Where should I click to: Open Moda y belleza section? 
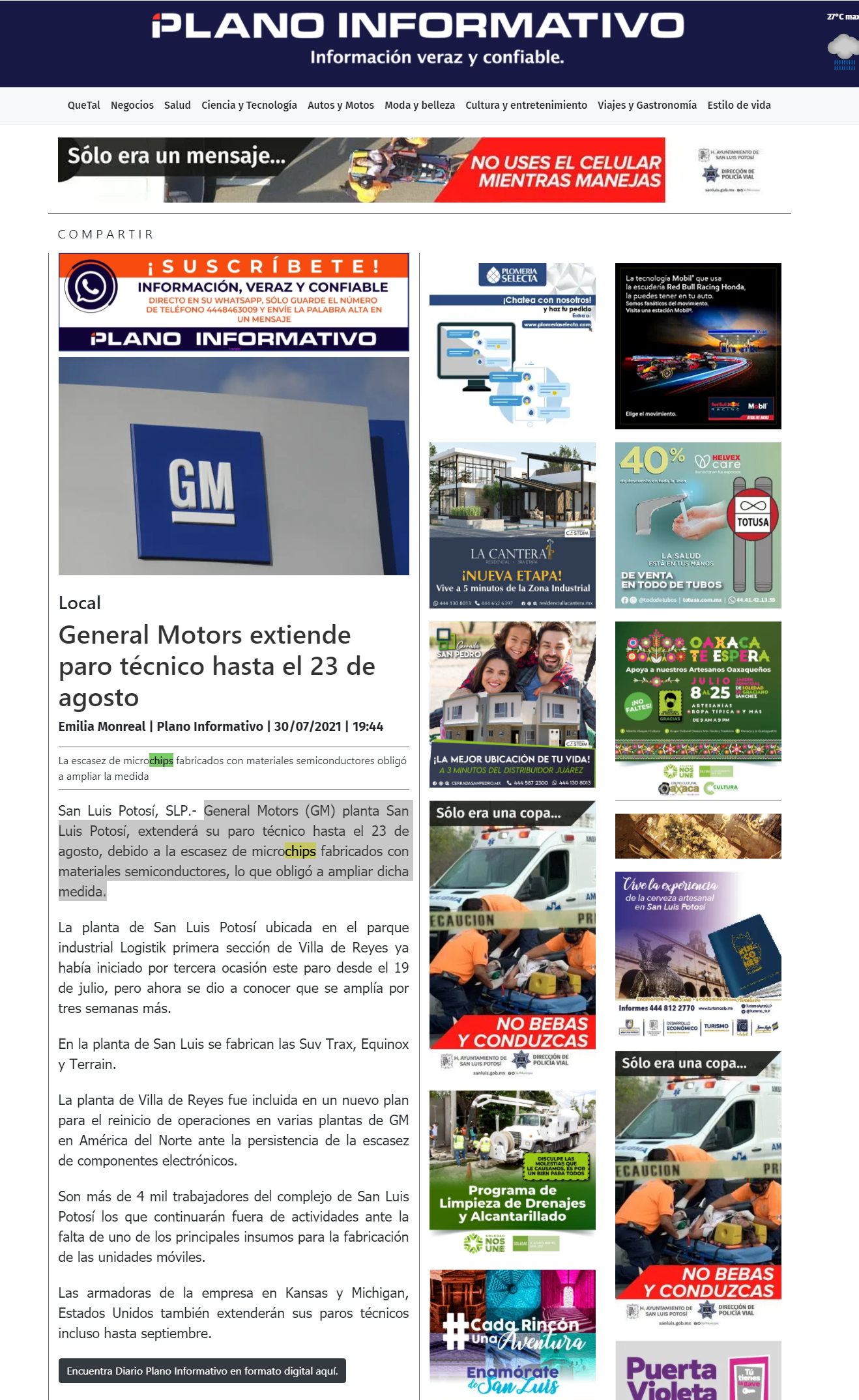tap(420, 105)
